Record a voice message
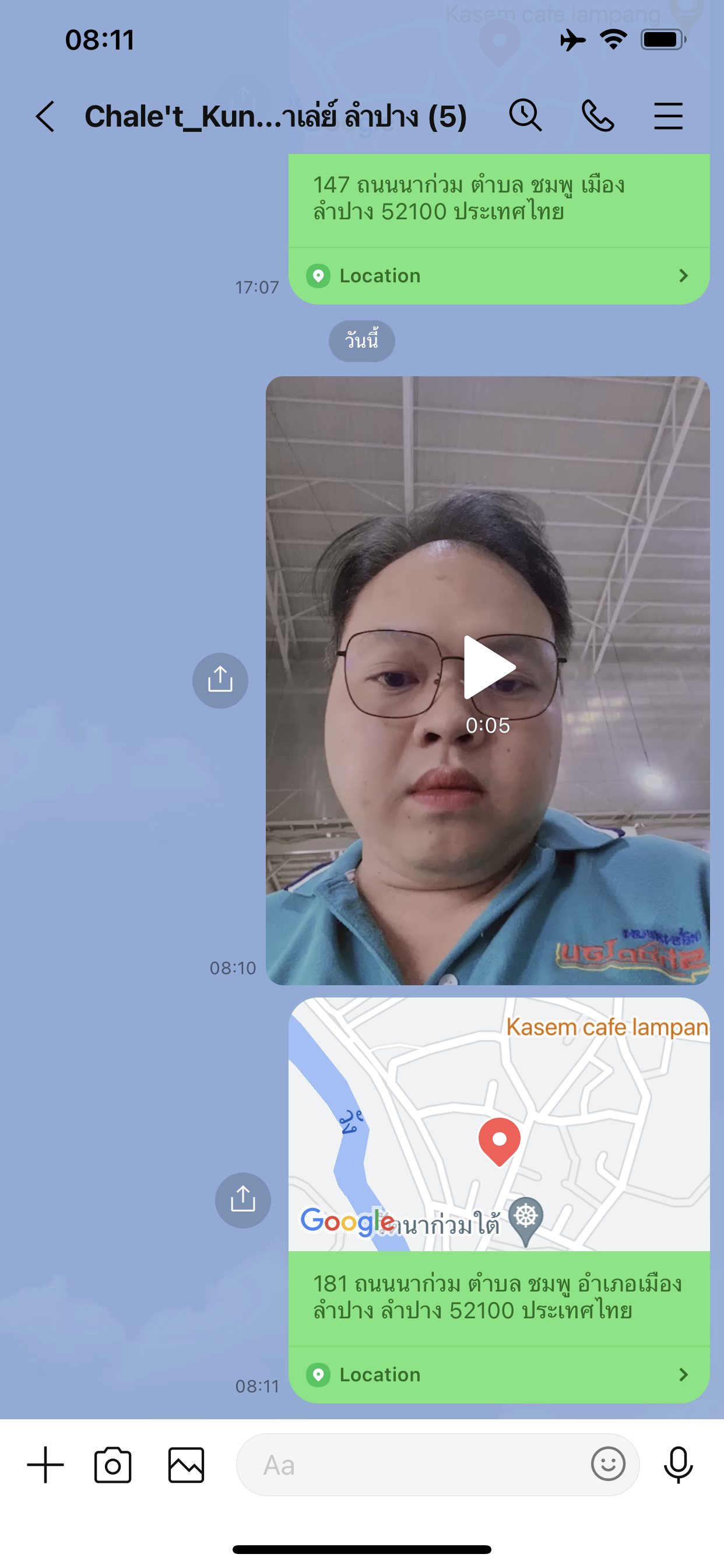This screenshot has width=724, height=1568. point(678,1465)
